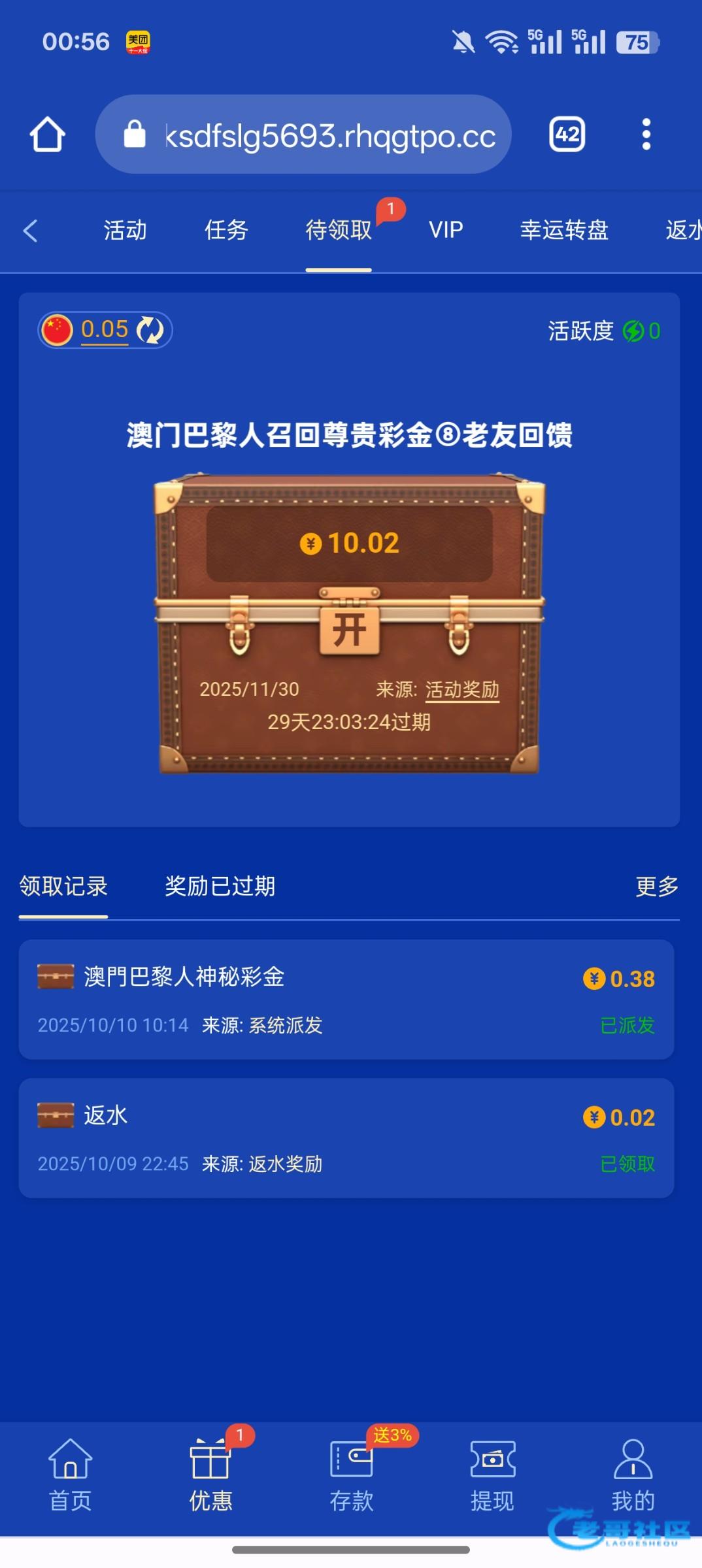
Task: Go back using the left arrow
Action: pos(30,230)
